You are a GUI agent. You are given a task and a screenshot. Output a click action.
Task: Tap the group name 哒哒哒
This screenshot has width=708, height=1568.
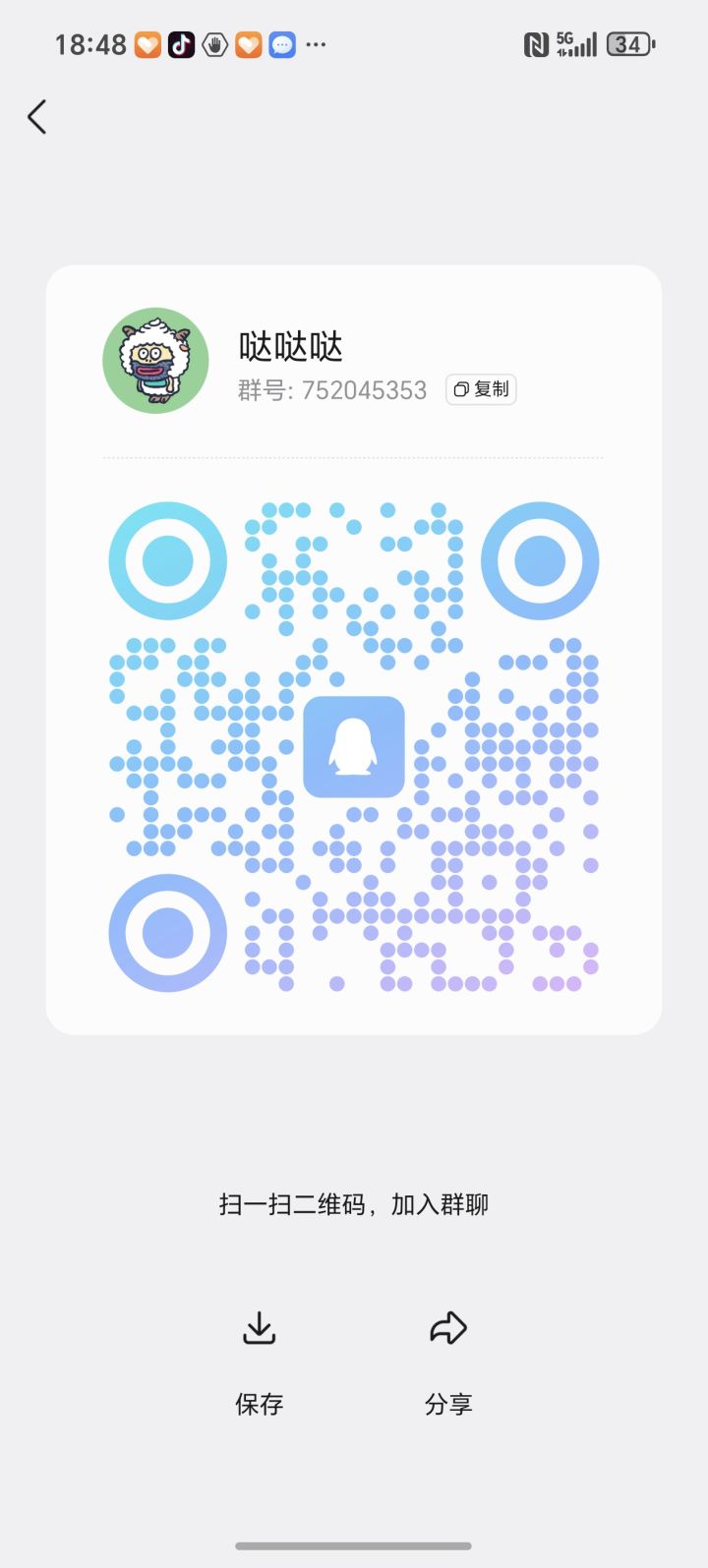click(288, 346)
